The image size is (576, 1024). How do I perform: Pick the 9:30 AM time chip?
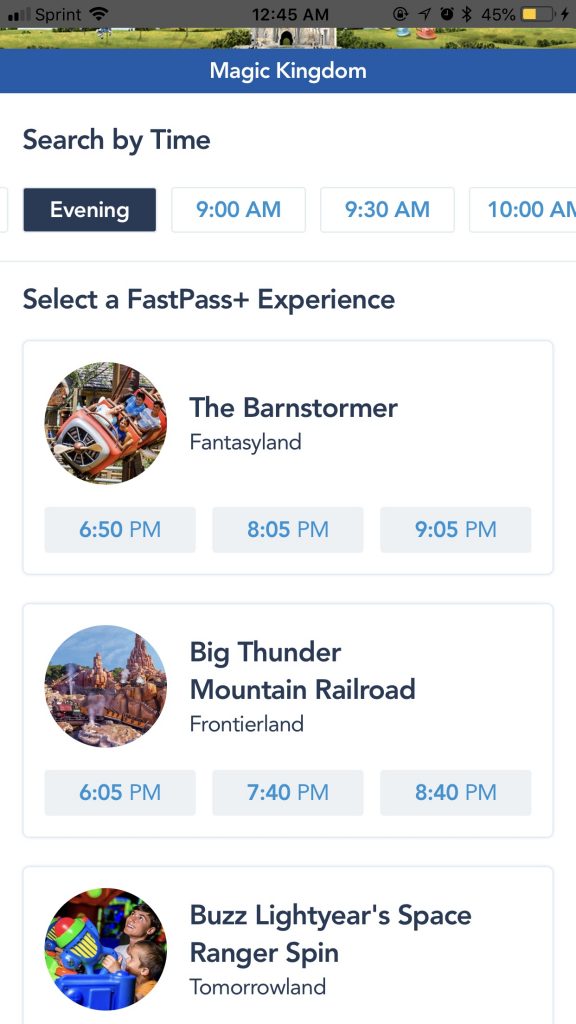click(387, 210)
